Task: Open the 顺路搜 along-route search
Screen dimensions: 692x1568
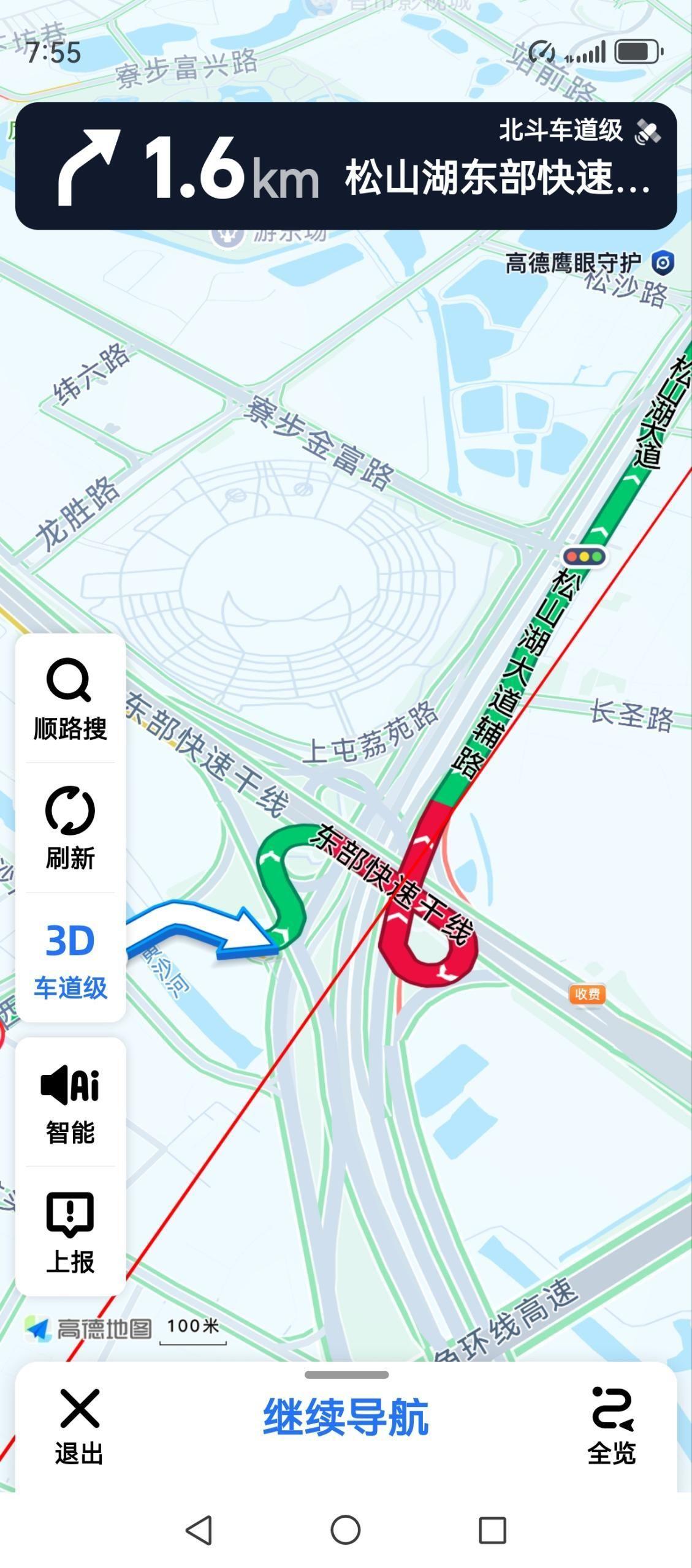Action: [70, 699]
